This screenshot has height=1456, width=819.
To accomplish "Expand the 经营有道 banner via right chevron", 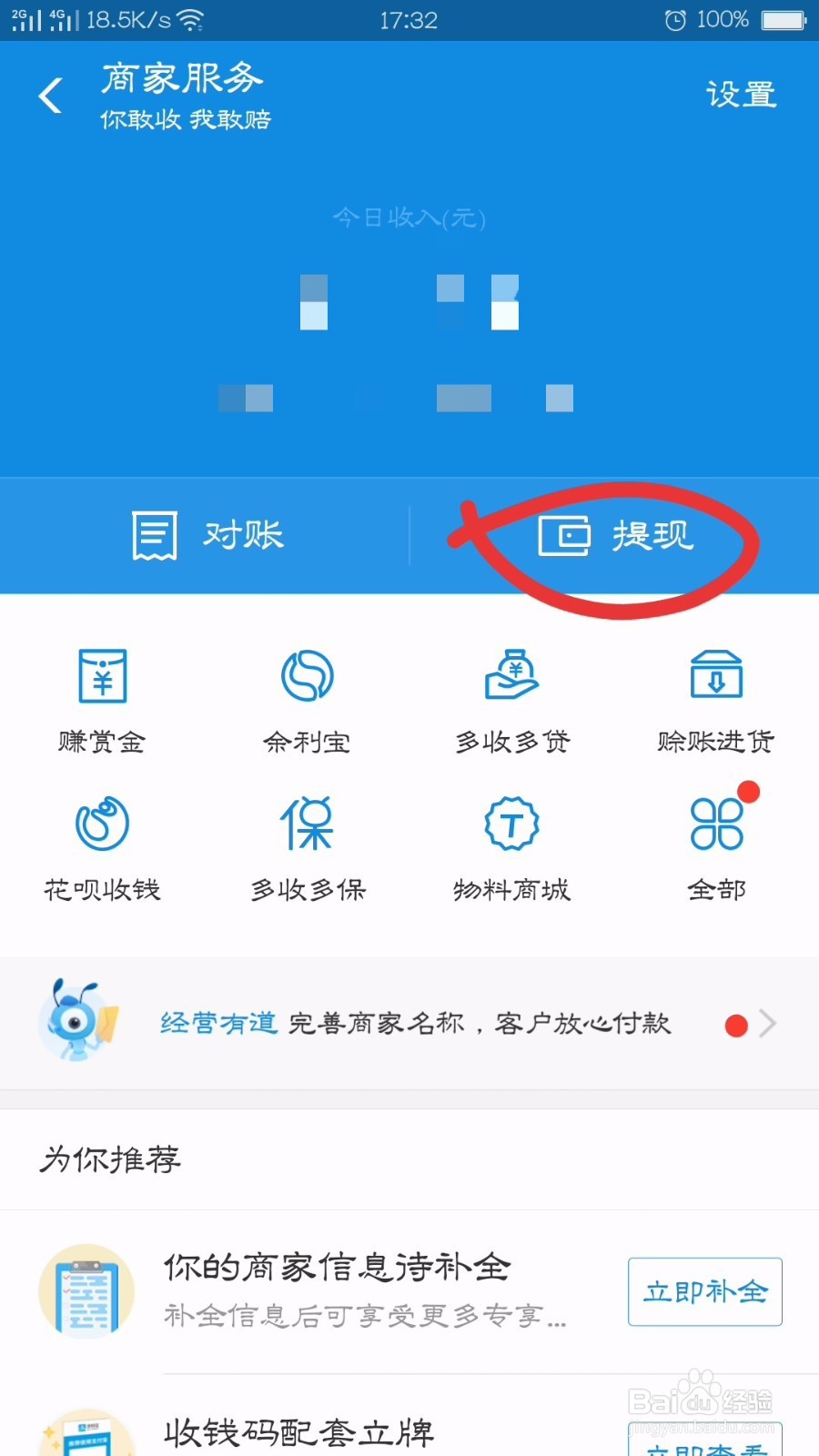I will pos(769,1023).
